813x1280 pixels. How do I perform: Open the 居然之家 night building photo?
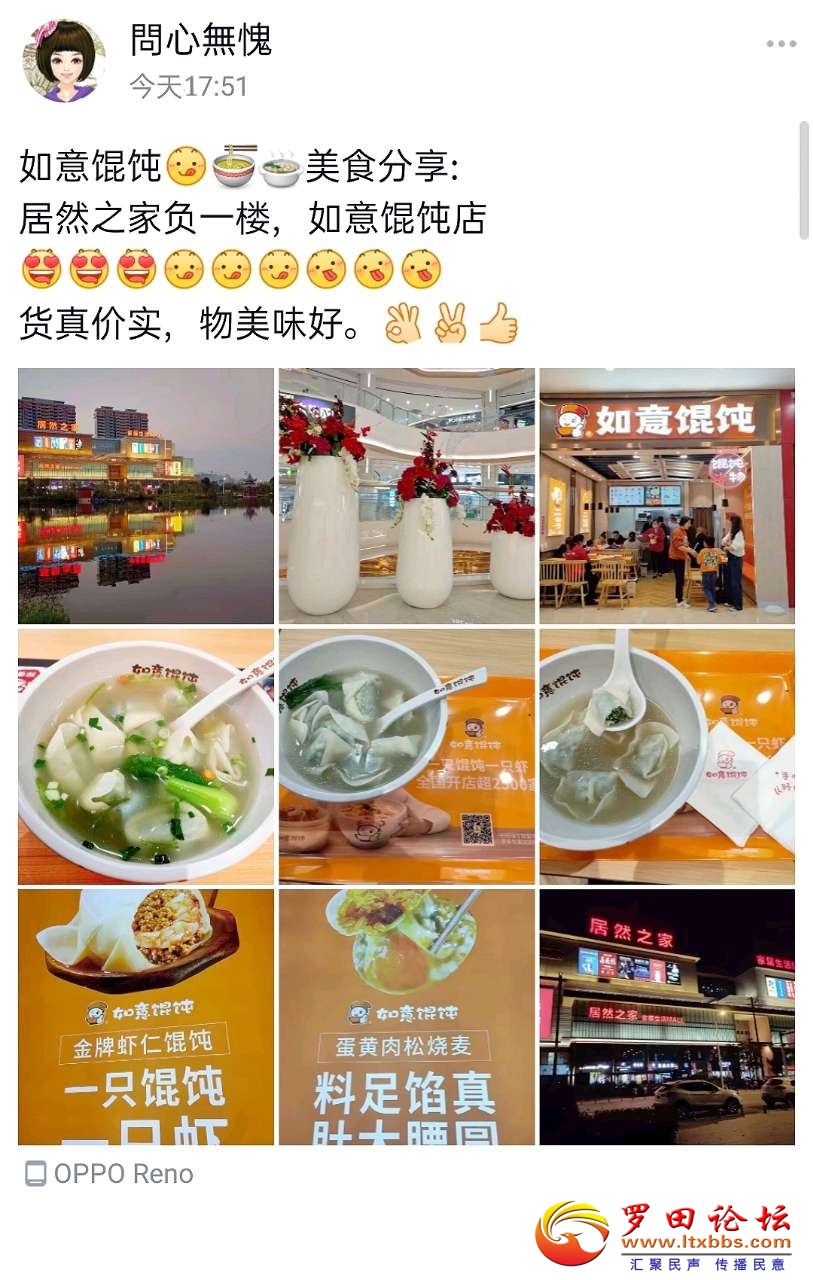(x=667, y=1017)
